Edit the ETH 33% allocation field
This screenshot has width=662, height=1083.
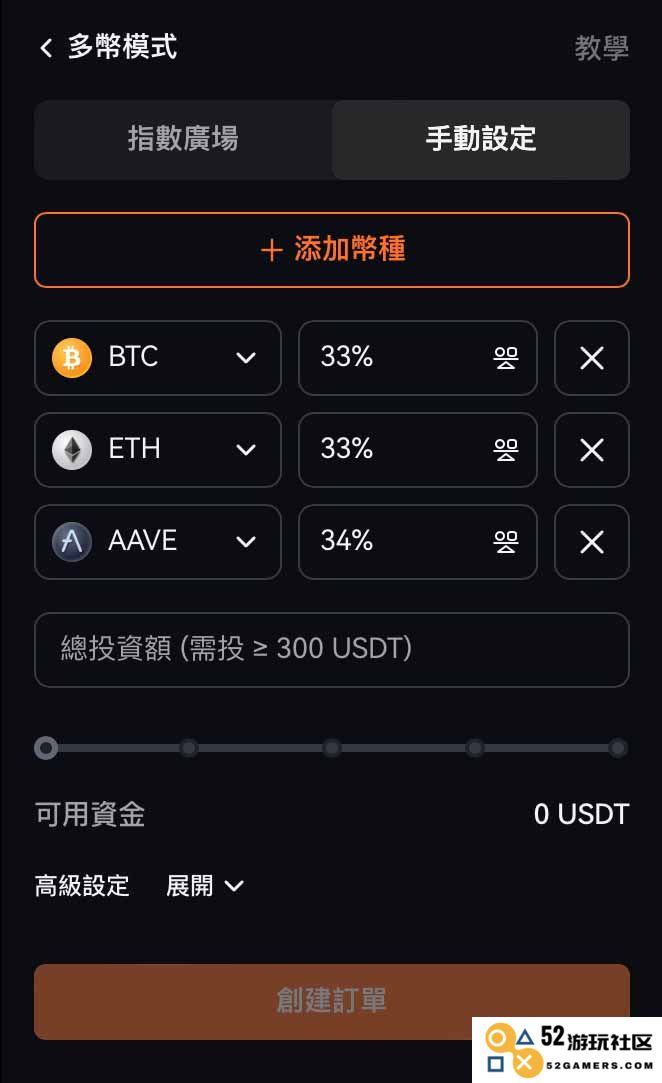click(x=417, y=450)
